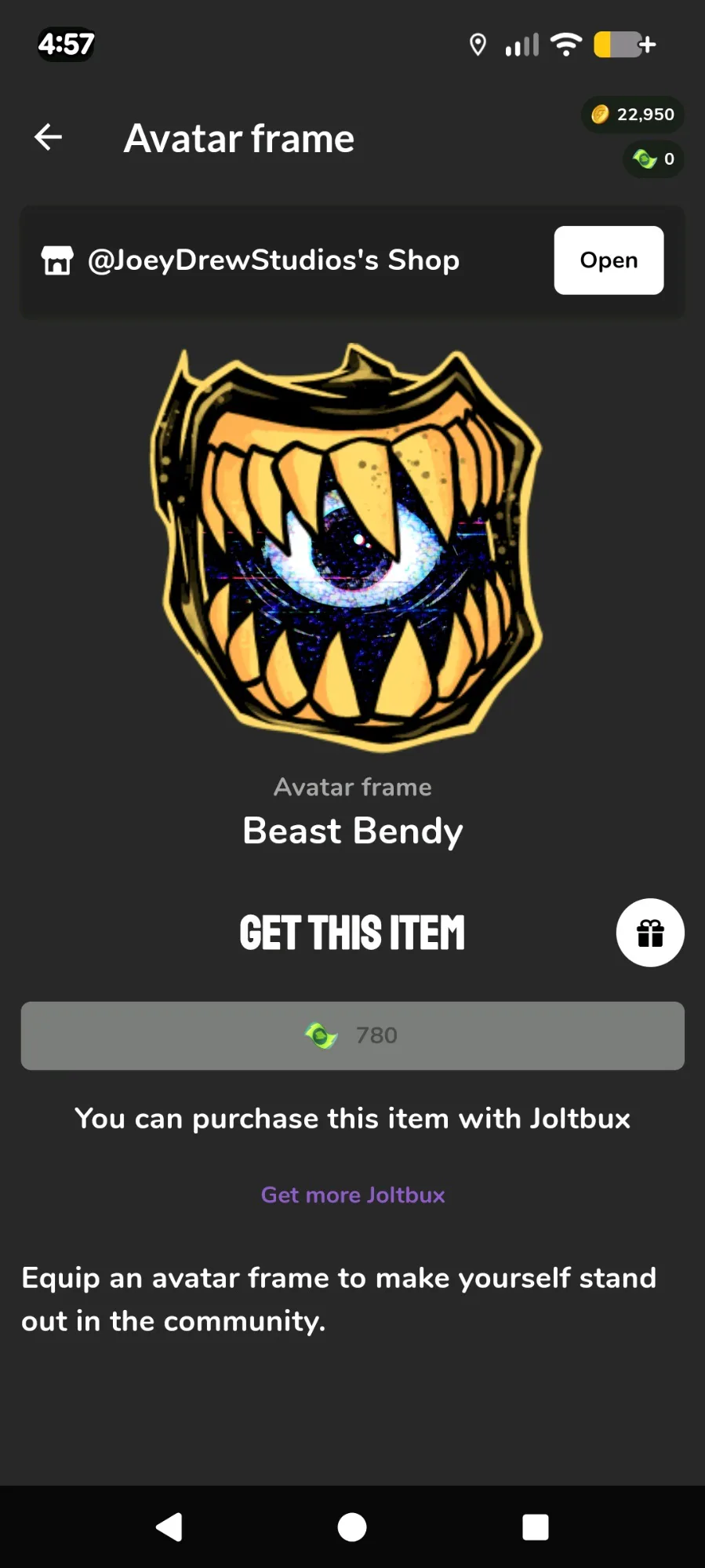Follow the Get more Joltbux link
Viewport: 705px width, 1568px height.
(352, 1195)
